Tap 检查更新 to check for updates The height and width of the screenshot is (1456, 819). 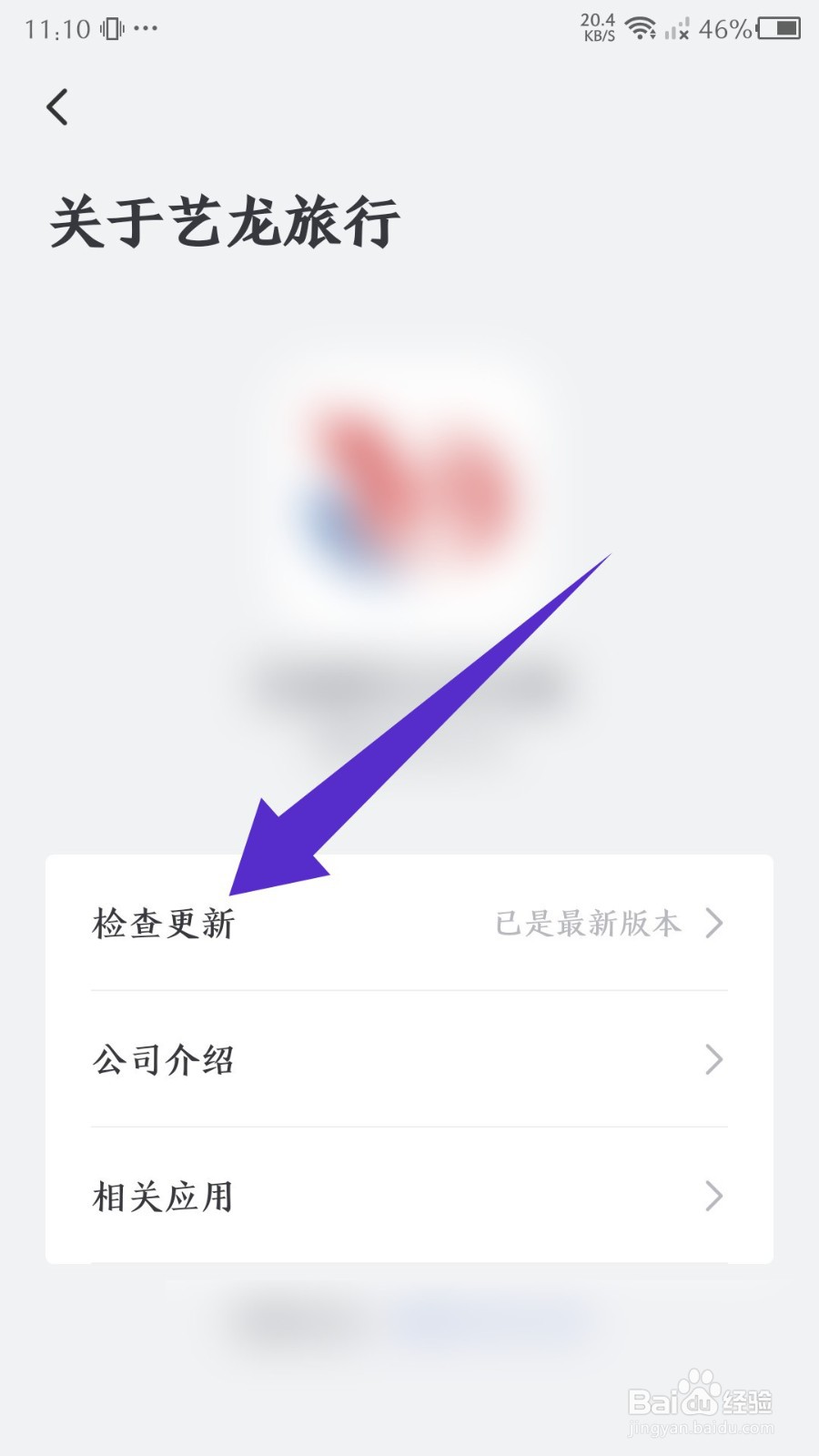click(x=164, y=924)
